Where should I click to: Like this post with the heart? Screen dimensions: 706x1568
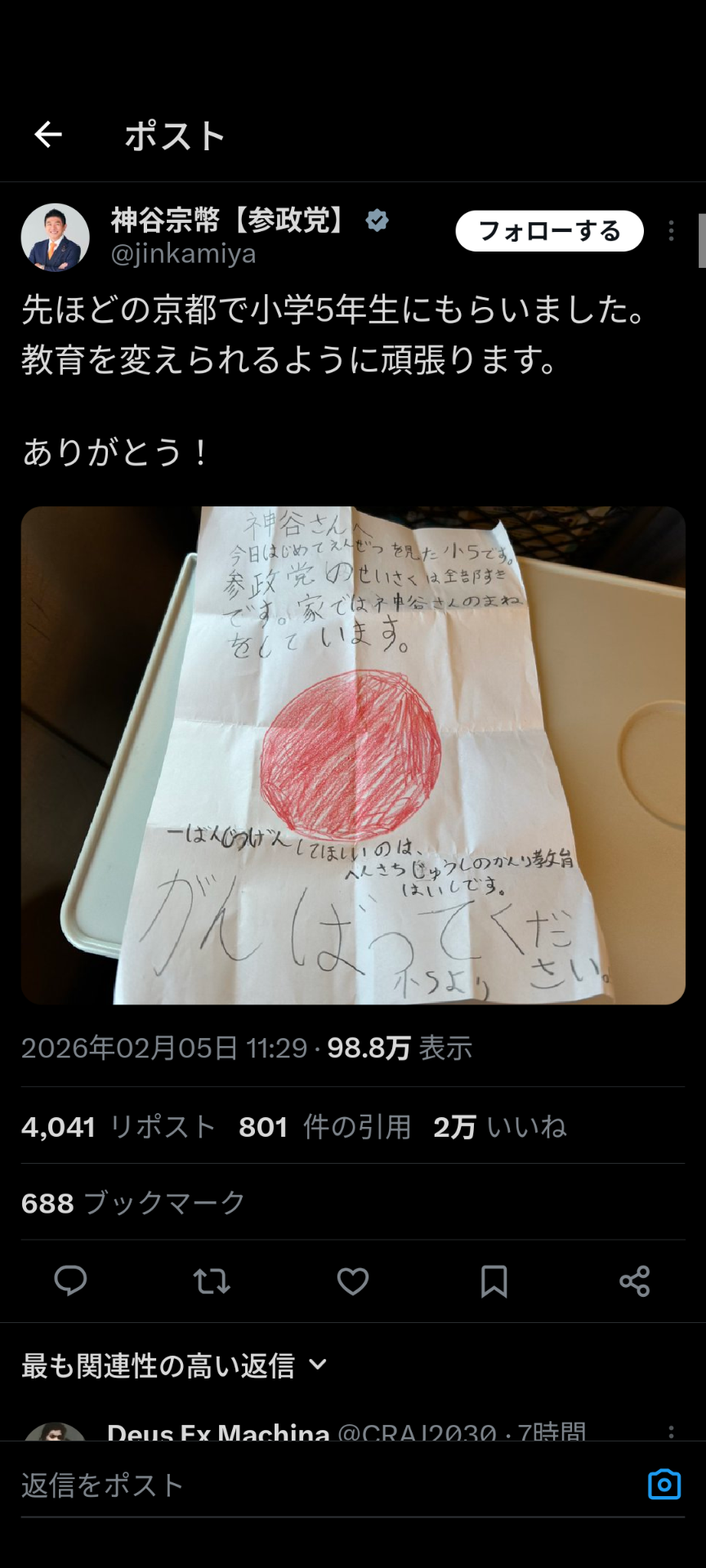click(353, 1281)
